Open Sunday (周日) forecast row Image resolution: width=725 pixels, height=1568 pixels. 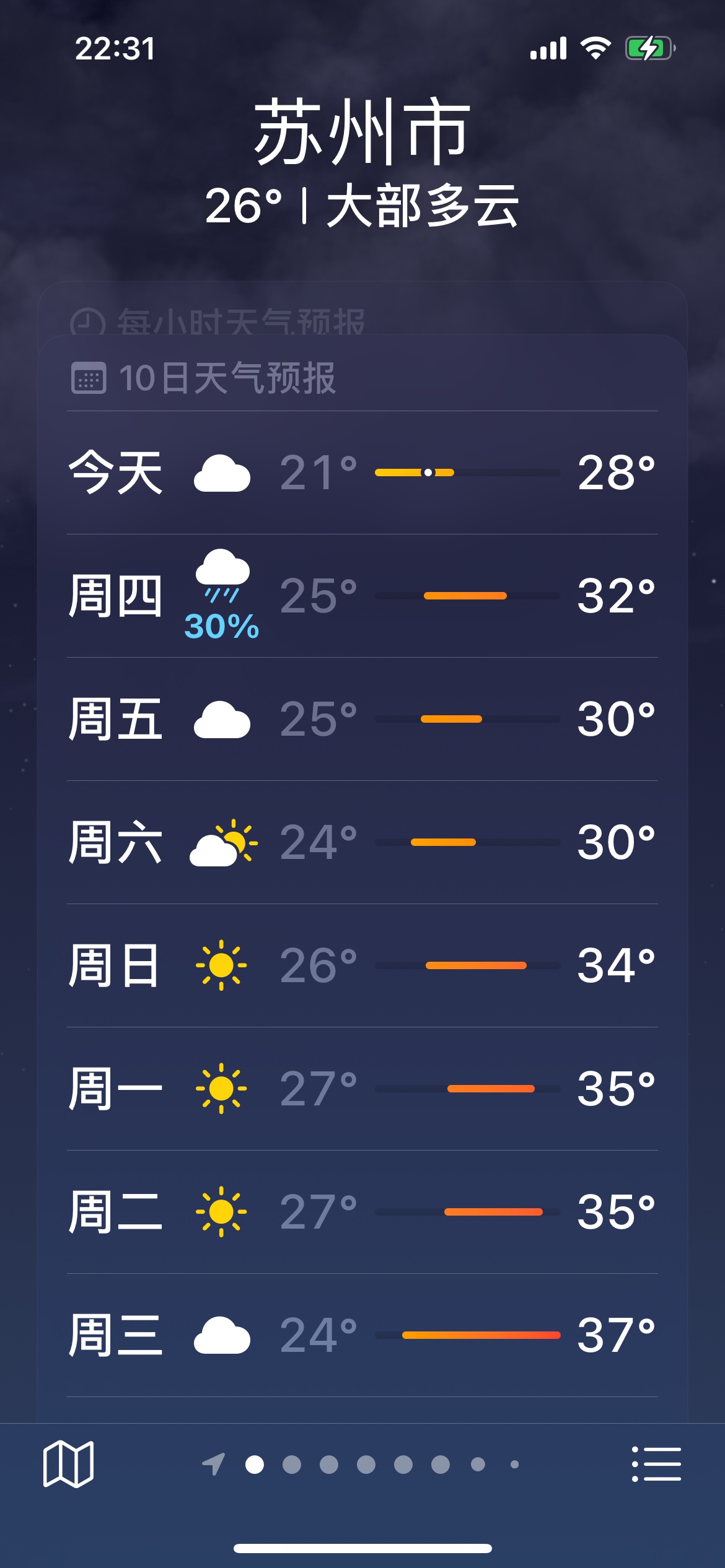tap(362, 965)
